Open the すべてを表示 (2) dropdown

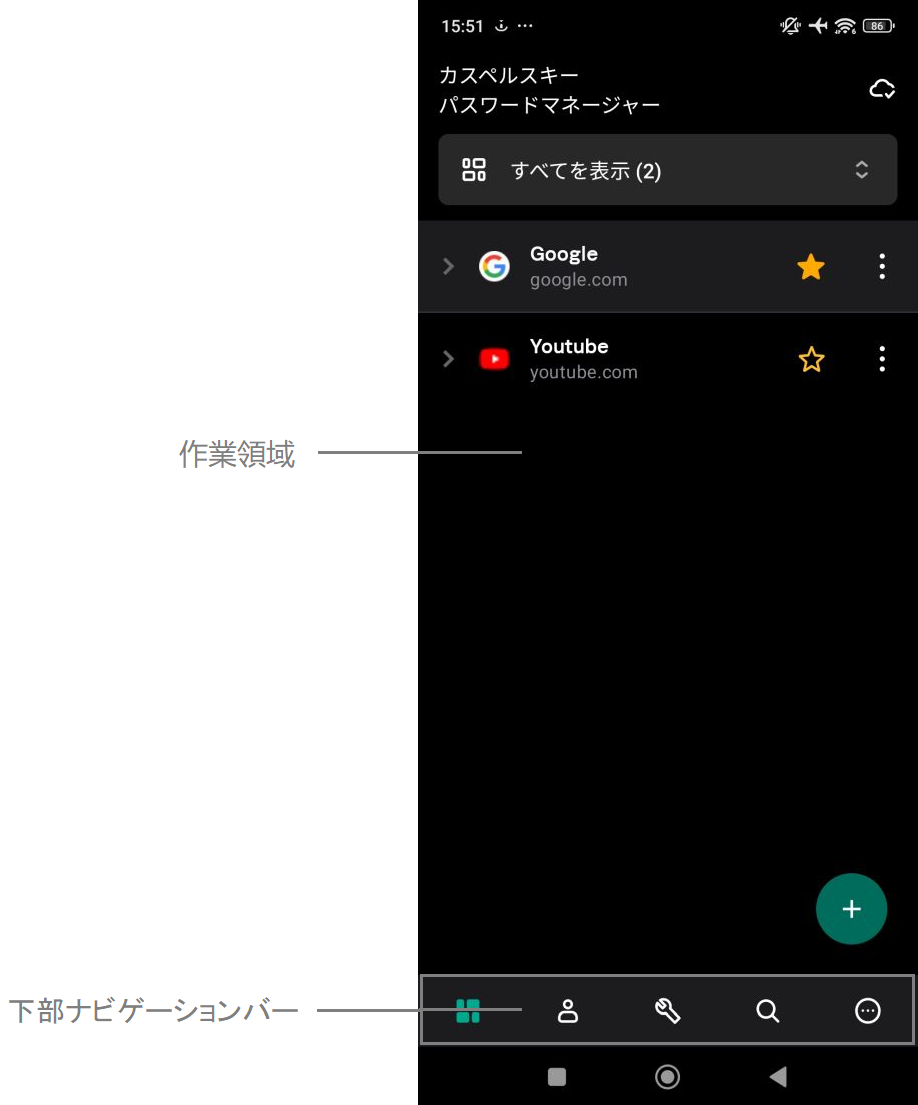tap(667, 170)
